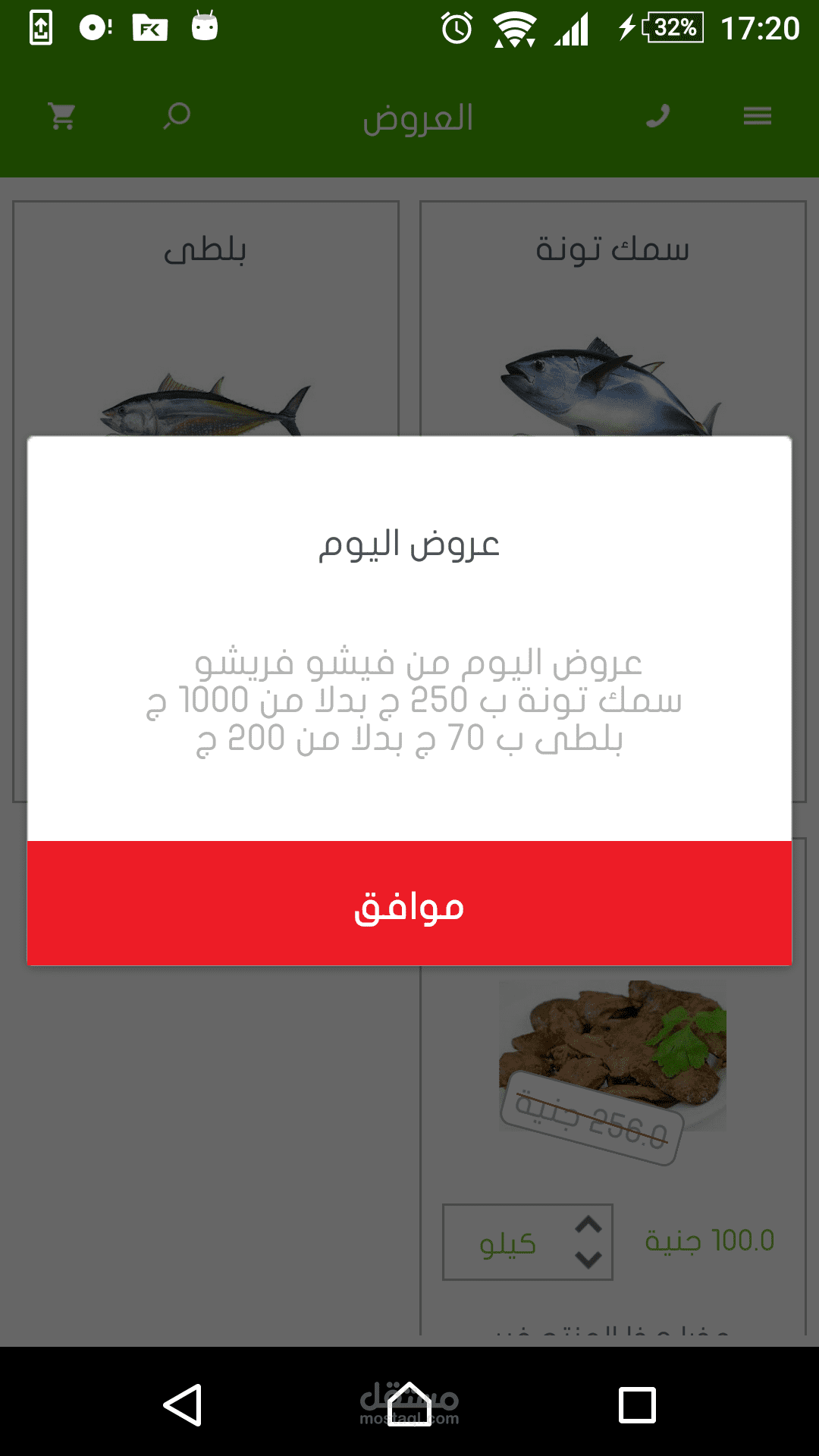Go back using the system back button

pos(183,1405)
